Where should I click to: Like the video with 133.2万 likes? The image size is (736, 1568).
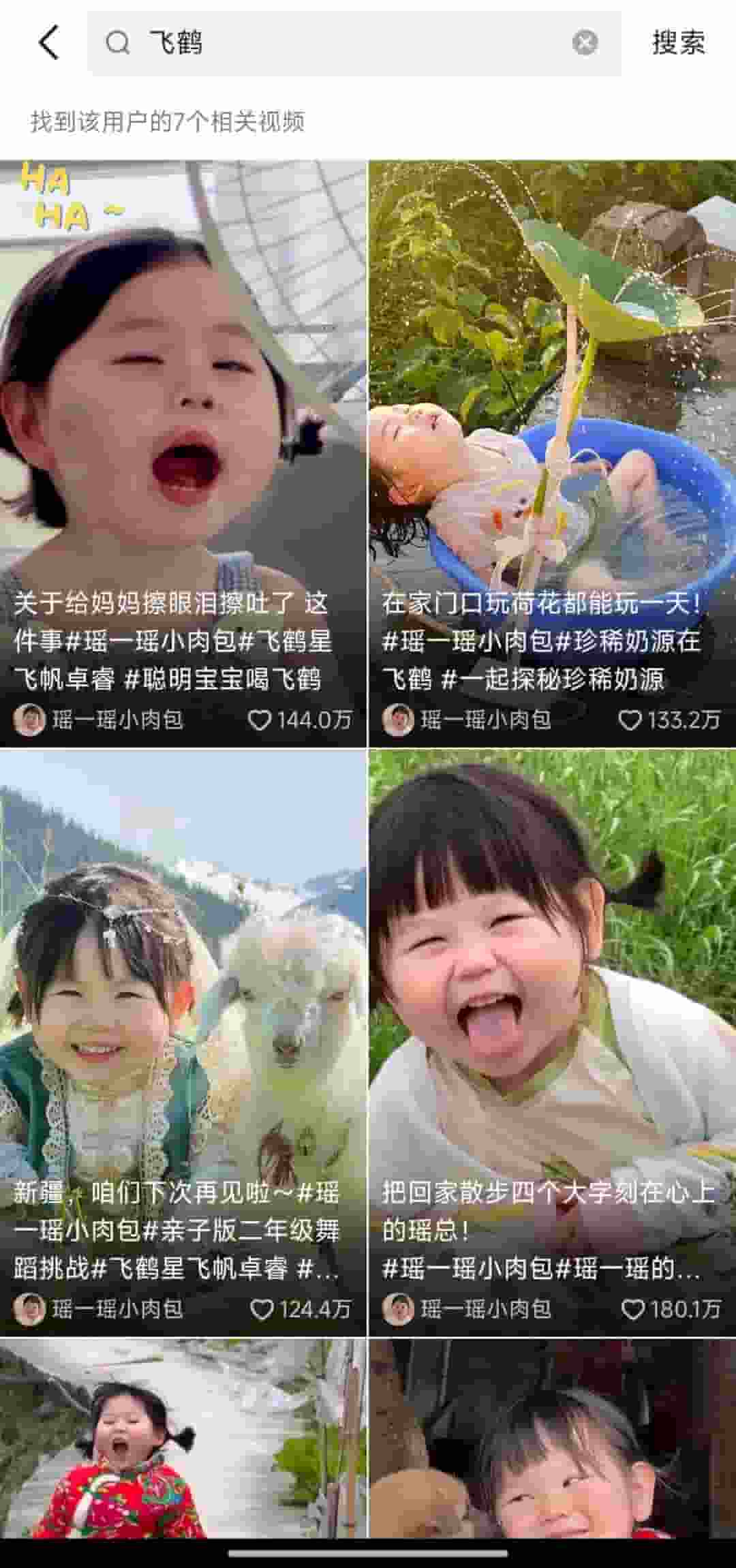click(x=630, y=720)
